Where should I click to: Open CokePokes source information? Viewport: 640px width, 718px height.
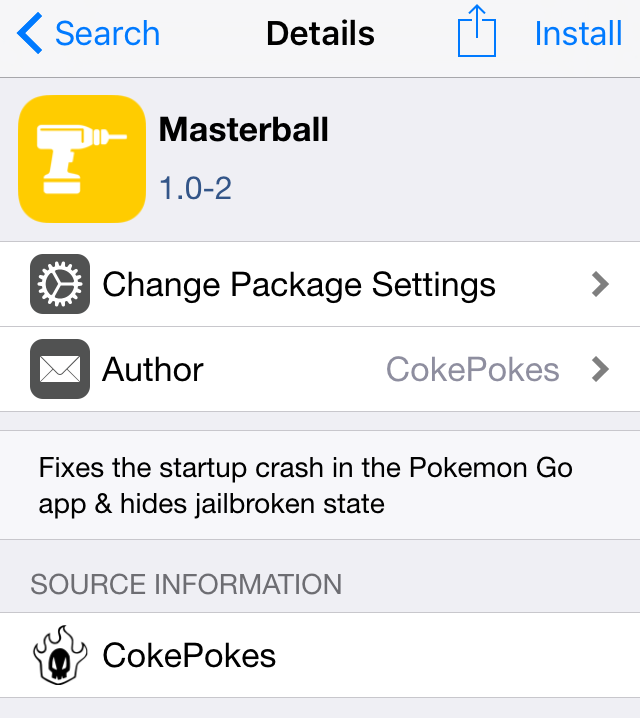point(320,656)
